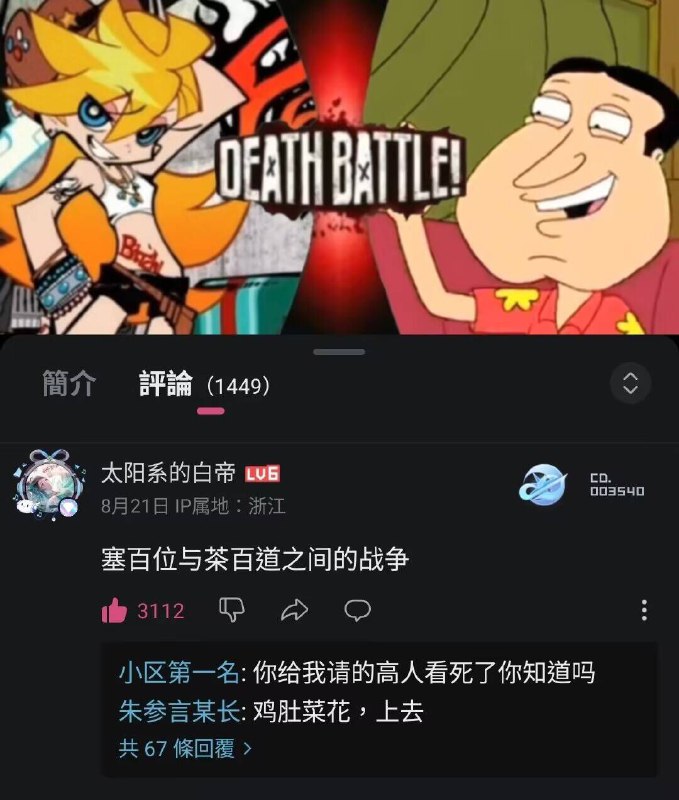Switch to the 評論 tab

[166, 384]
